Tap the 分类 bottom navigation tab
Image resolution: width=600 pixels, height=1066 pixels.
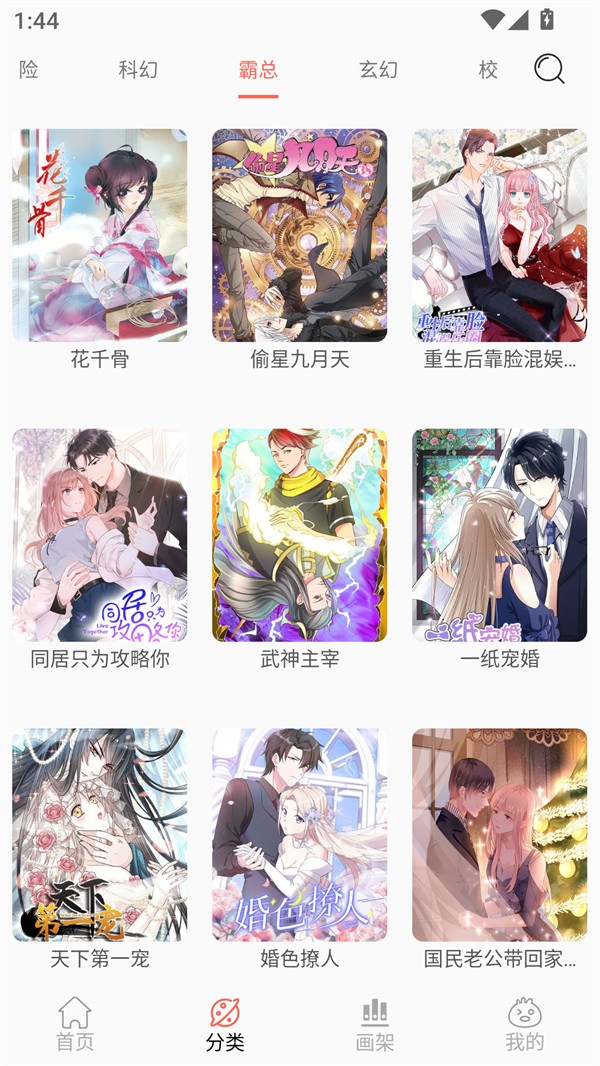tap(225, 1024)
